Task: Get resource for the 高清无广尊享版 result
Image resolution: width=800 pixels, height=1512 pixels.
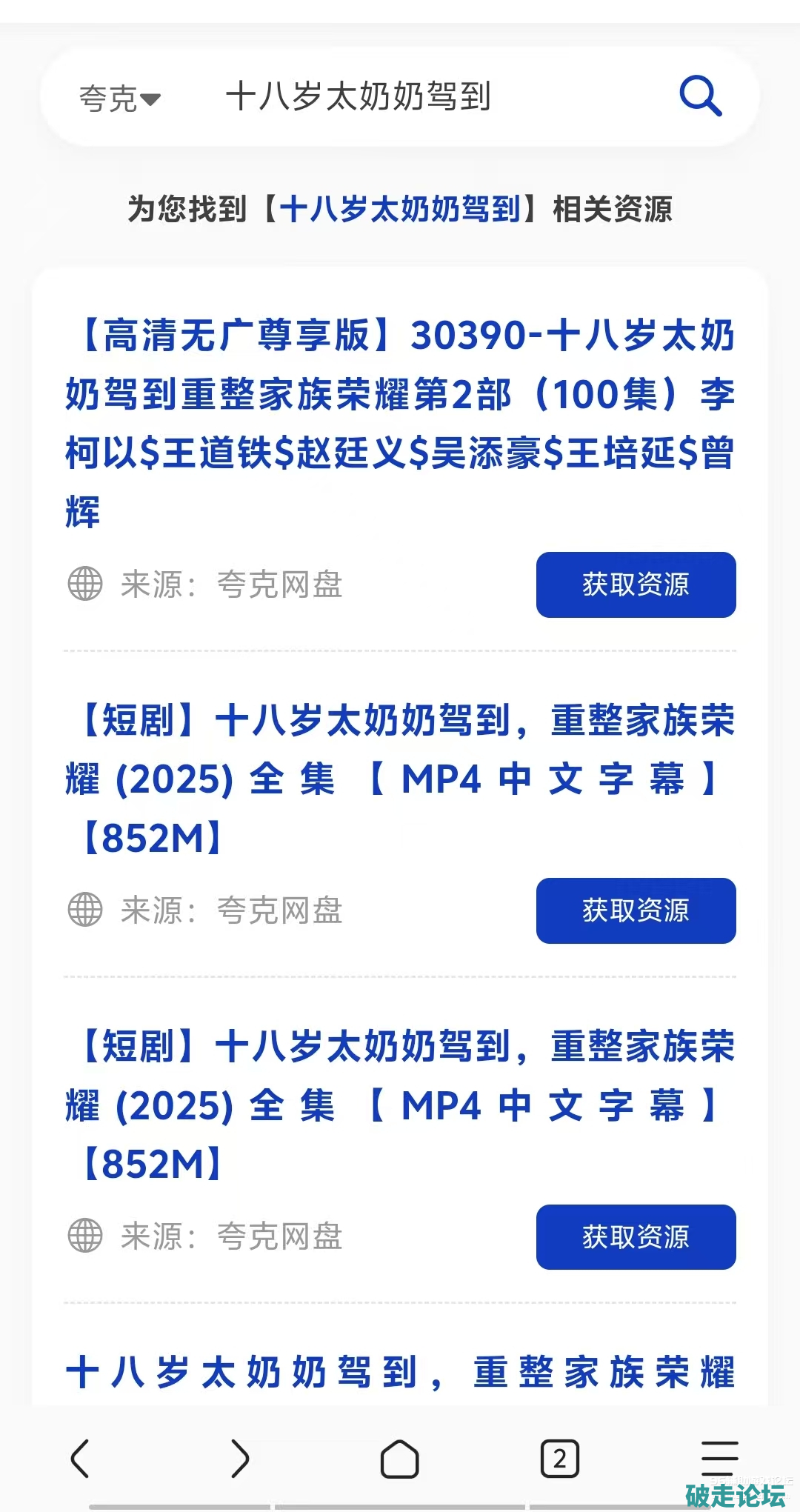Action: pos(636,585)
